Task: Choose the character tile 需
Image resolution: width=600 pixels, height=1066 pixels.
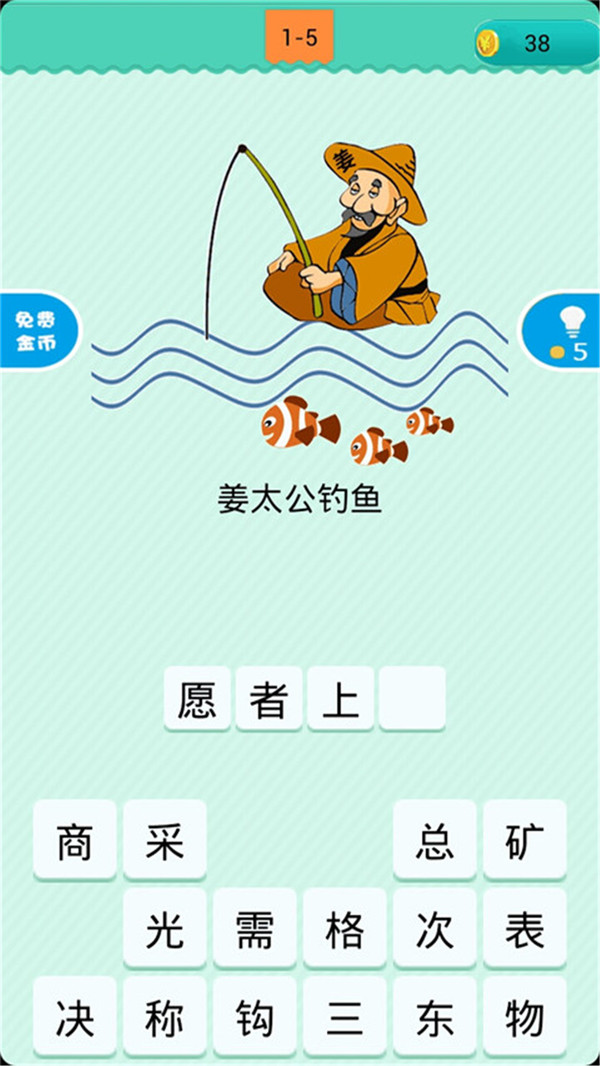Action: coord(254,929)
